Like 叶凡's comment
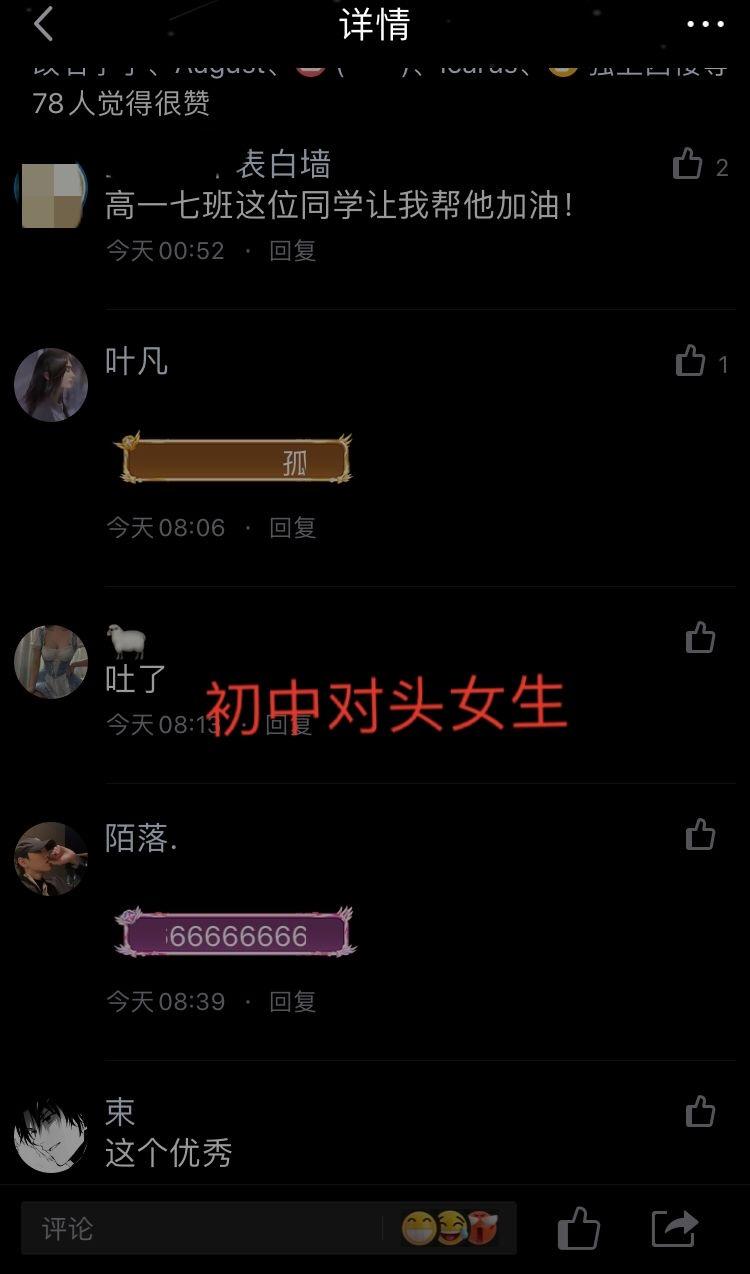 point(690,361)
